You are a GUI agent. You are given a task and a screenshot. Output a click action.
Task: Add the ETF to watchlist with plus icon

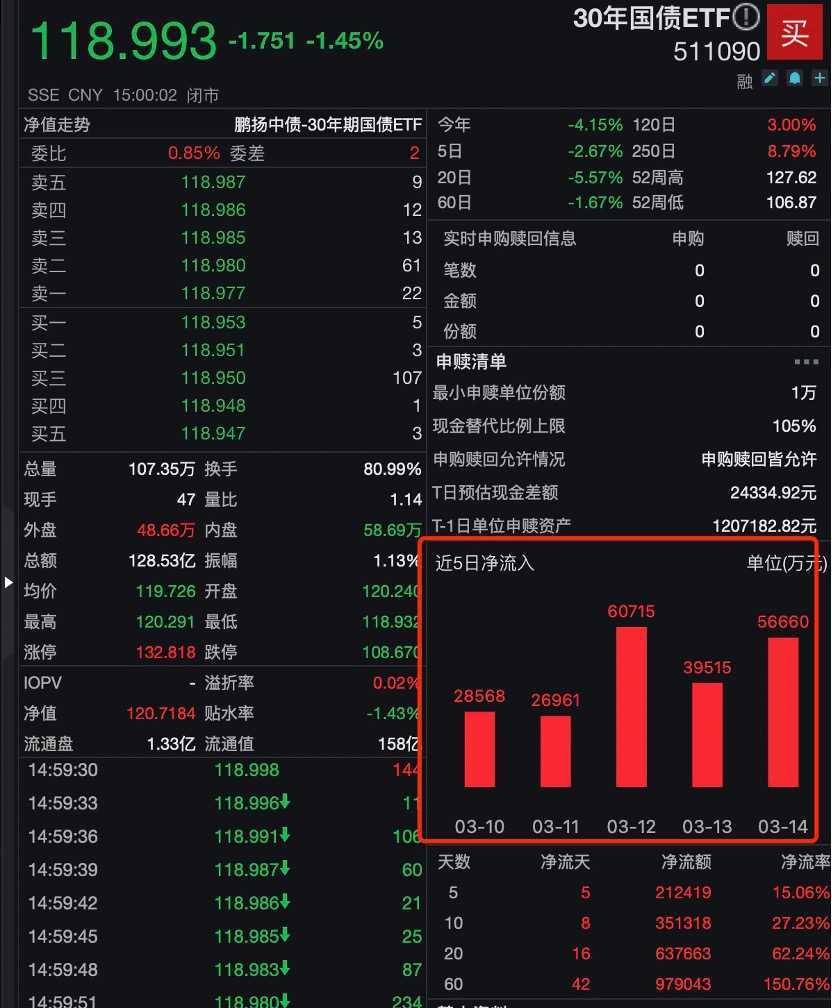click(x=819, y=79)
